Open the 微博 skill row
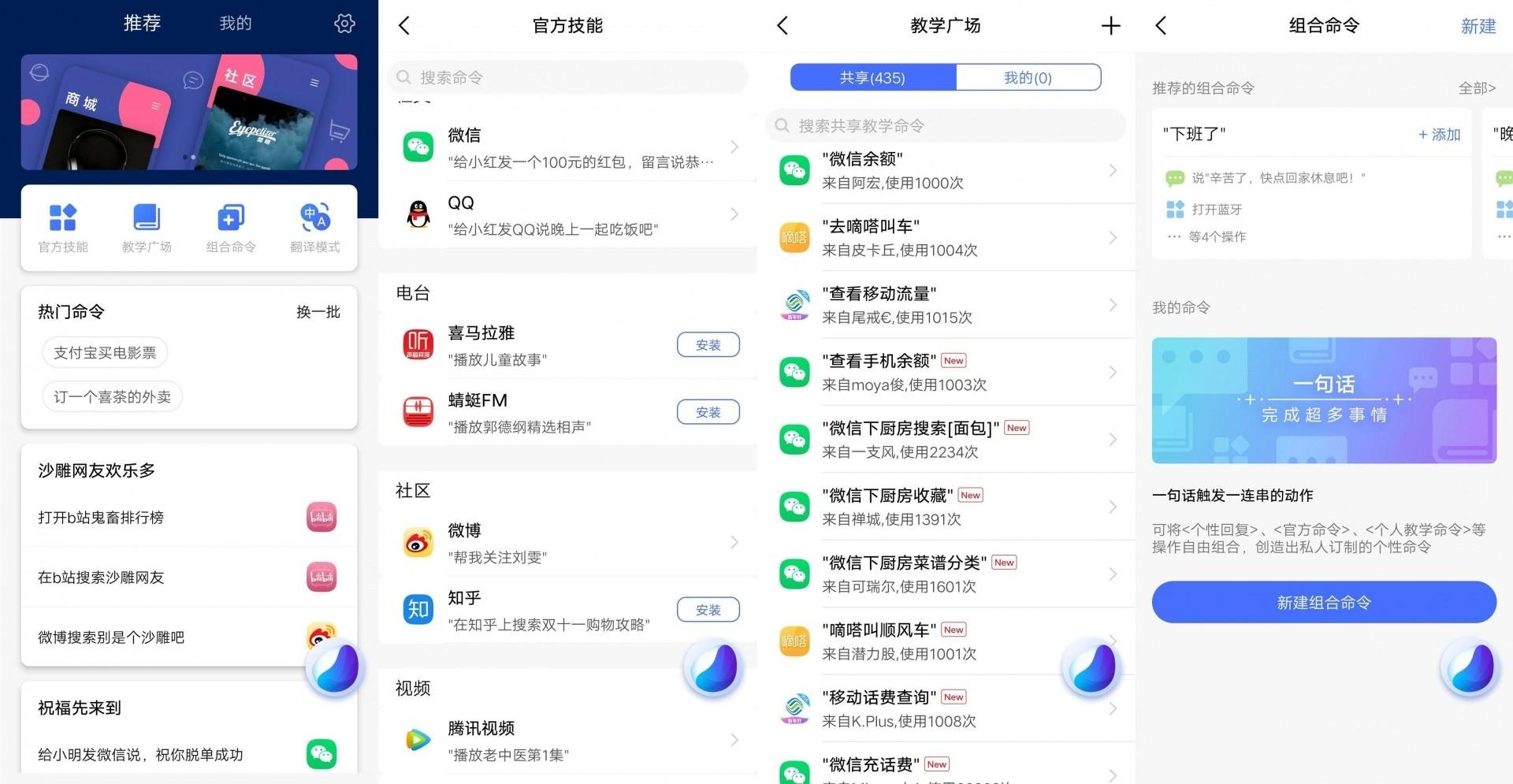The width and height of the screenshot is (1513, 784). click(x=567, y=543)
